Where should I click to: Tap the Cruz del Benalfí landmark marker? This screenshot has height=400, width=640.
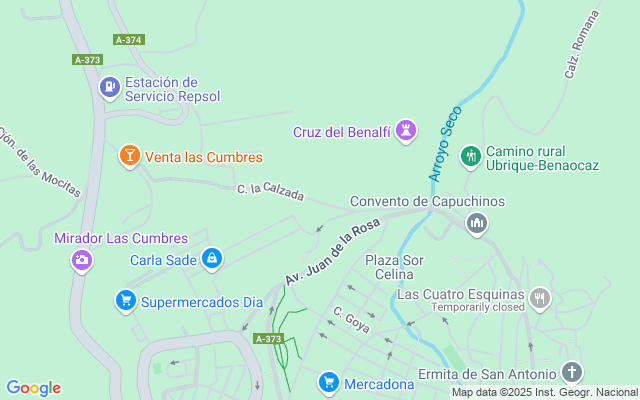[x=406, y=130]
